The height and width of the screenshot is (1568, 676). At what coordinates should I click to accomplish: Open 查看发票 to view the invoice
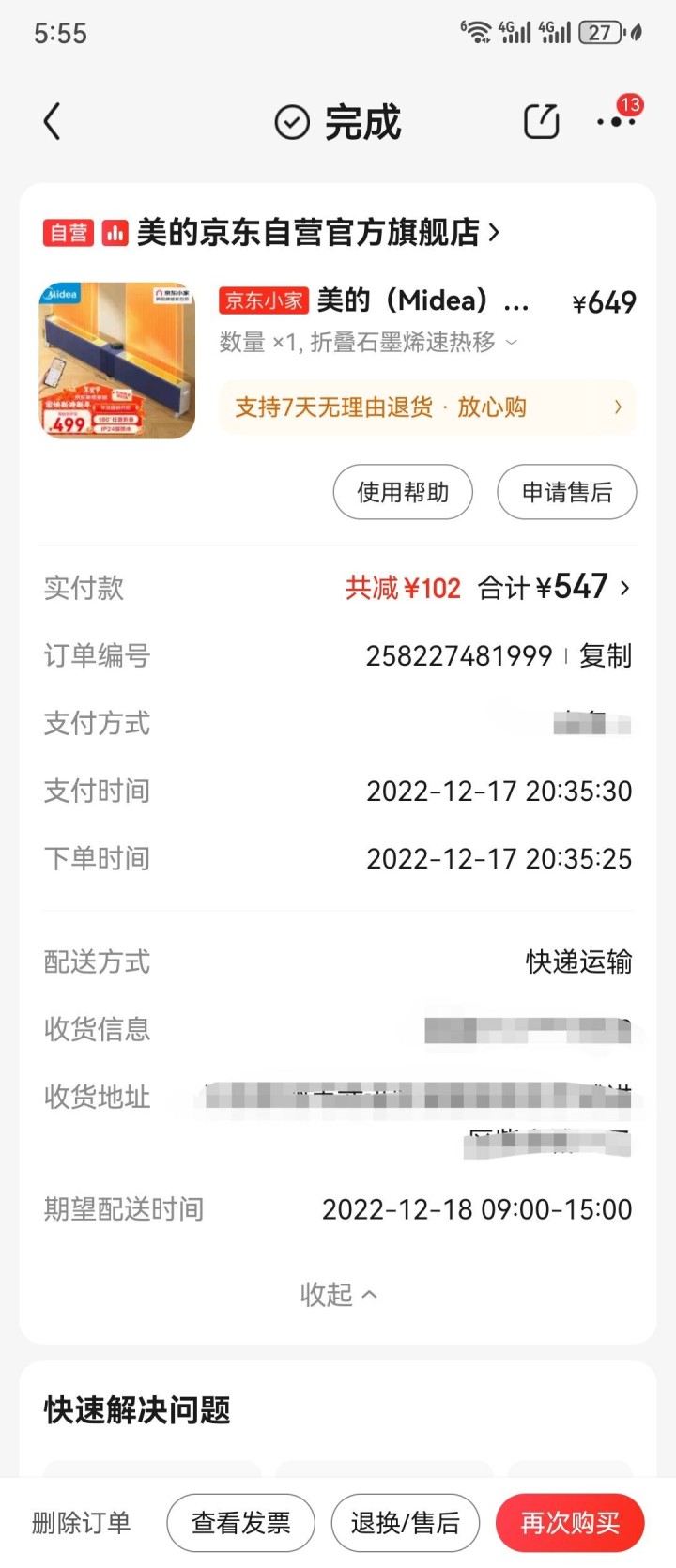click(240, 1522)
